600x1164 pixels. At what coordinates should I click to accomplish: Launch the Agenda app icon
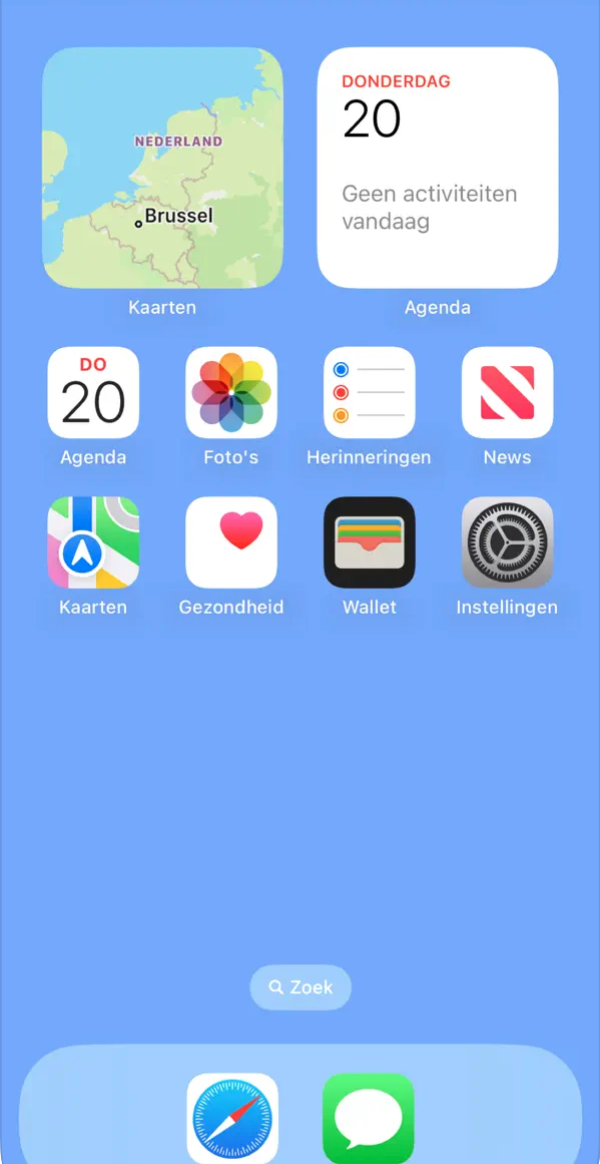coord(93,393)
